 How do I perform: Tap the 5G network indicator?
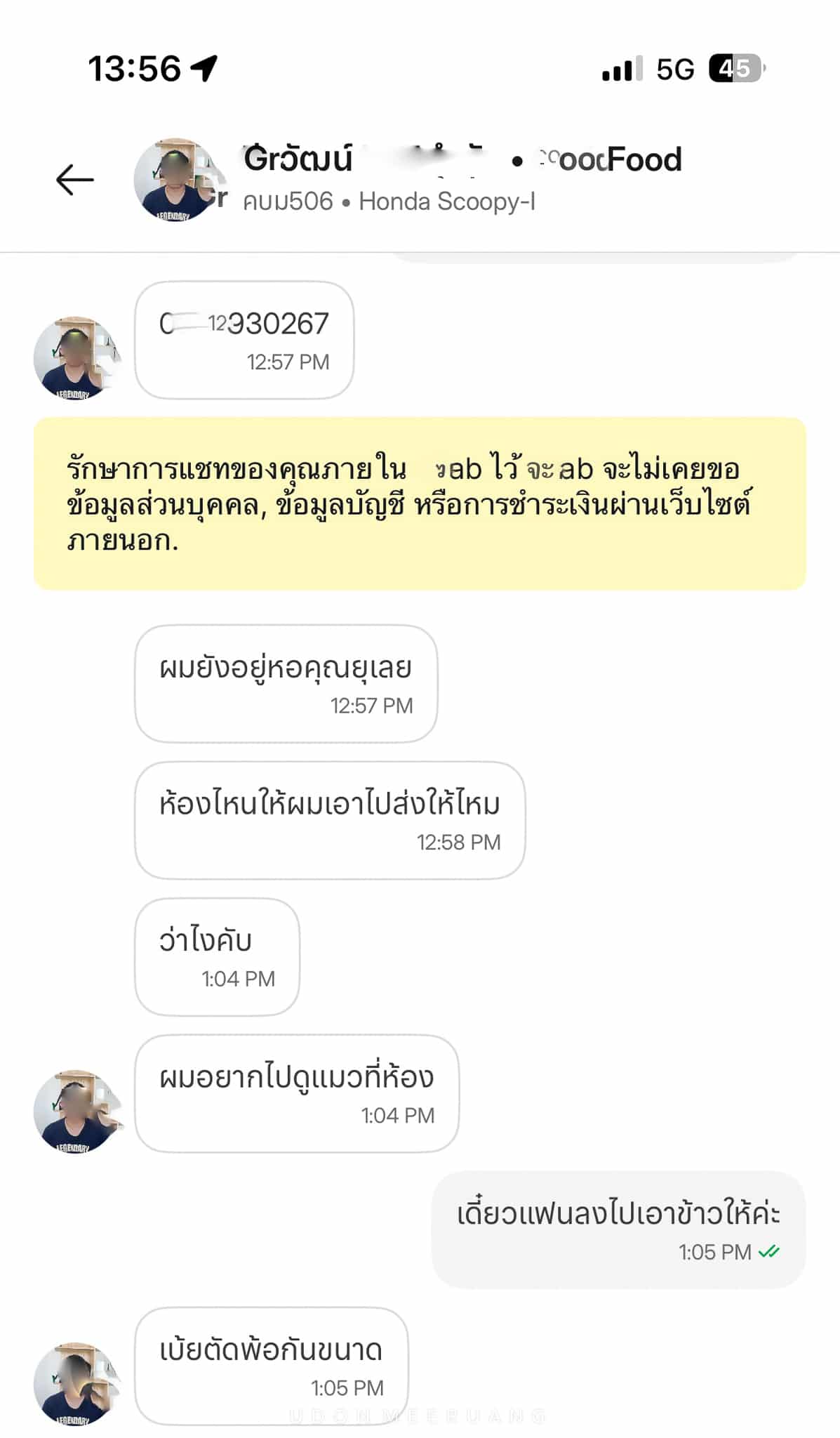point(674,67)
